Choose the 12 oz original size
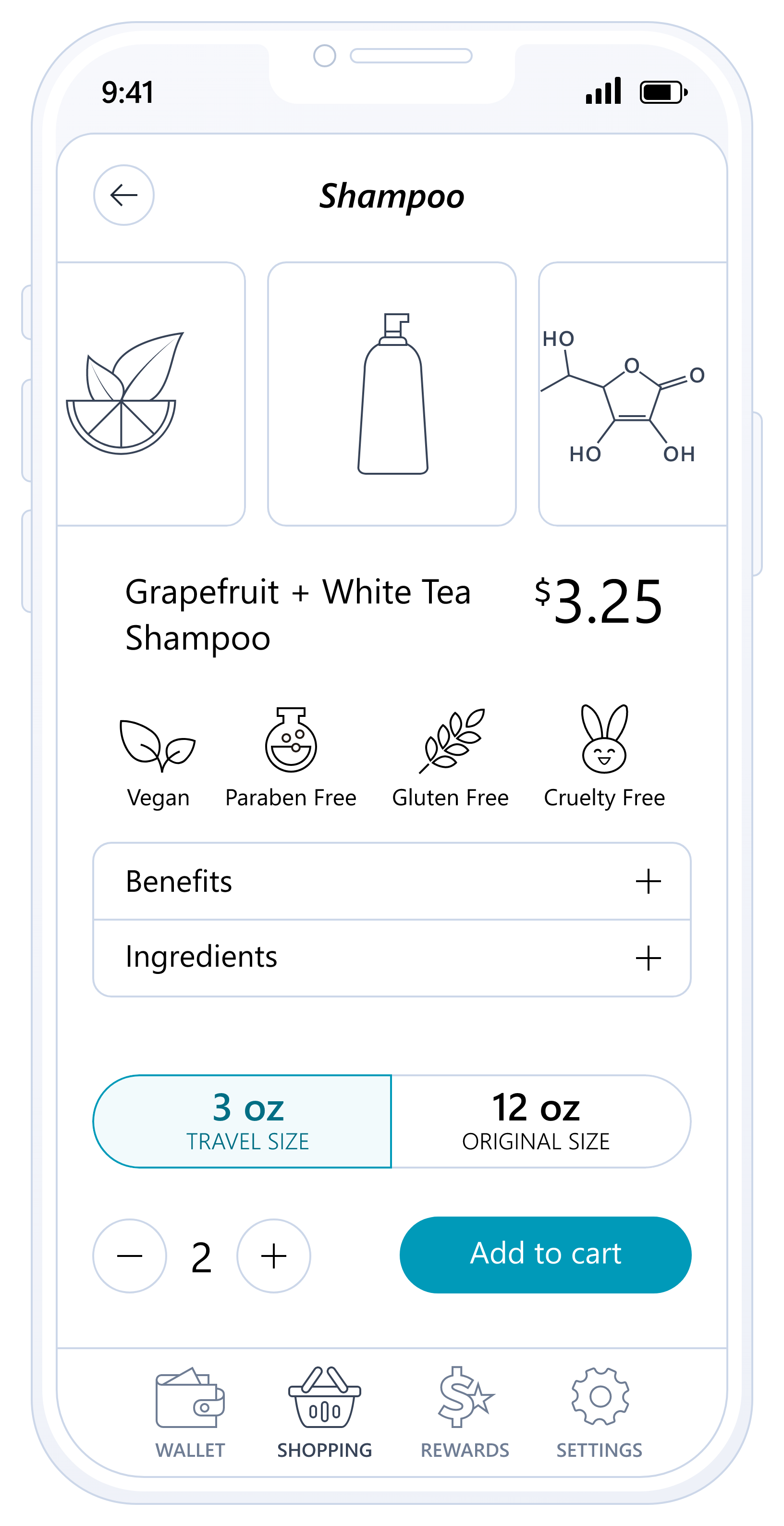The image size is (784, 1526). [x=540, y=1121]
